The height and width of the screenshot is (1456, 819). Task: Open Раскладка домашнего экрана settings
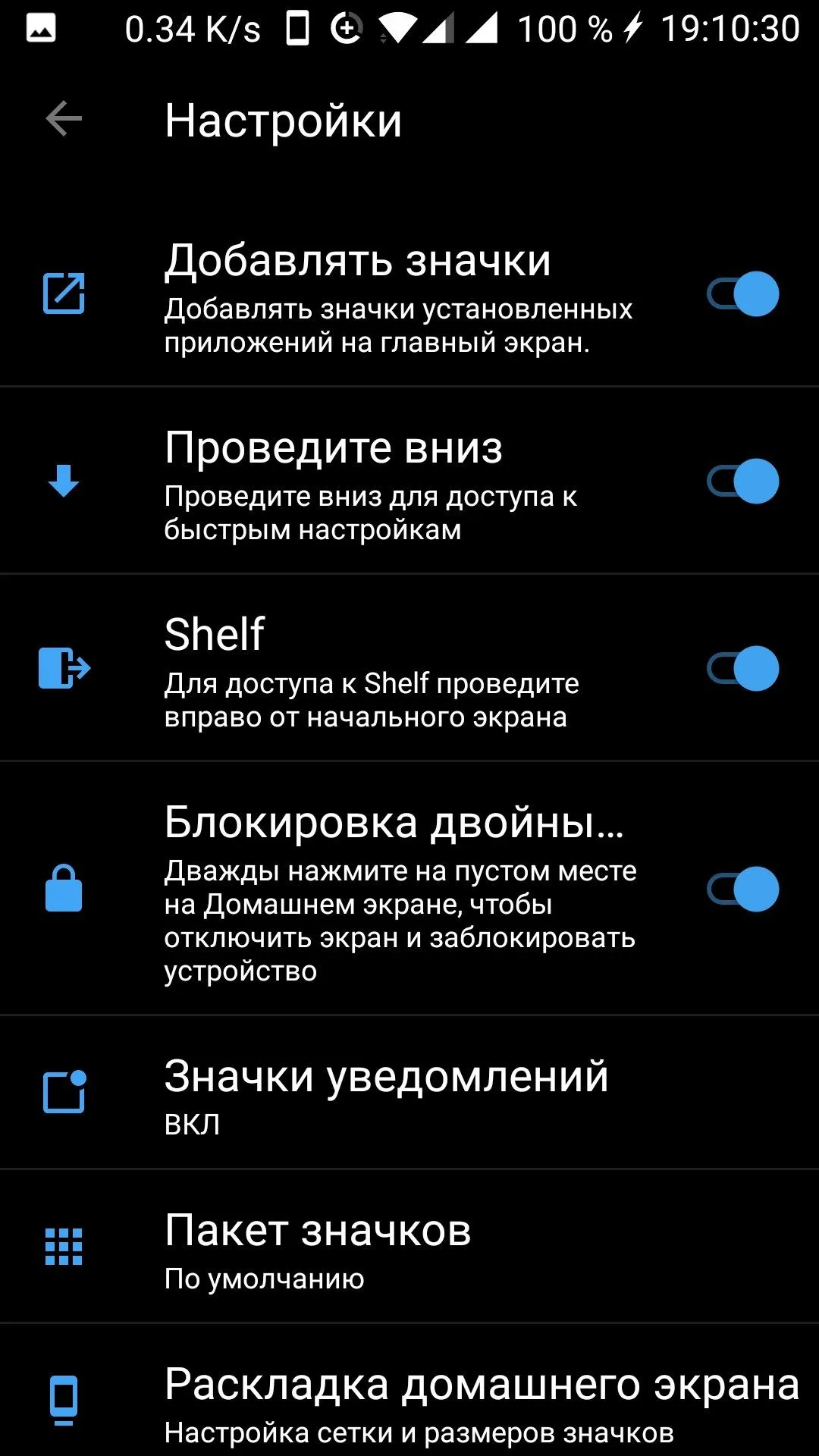[409, 1392]
